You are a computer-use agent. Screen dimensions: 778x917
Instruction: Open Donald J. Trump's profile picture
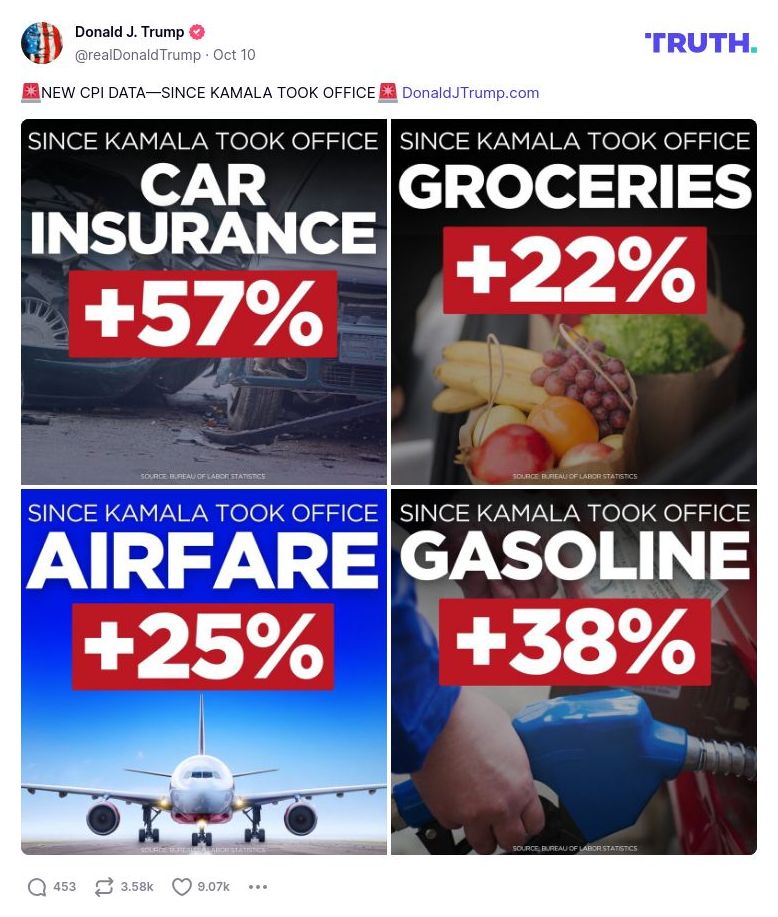click(x=42, y=42)
